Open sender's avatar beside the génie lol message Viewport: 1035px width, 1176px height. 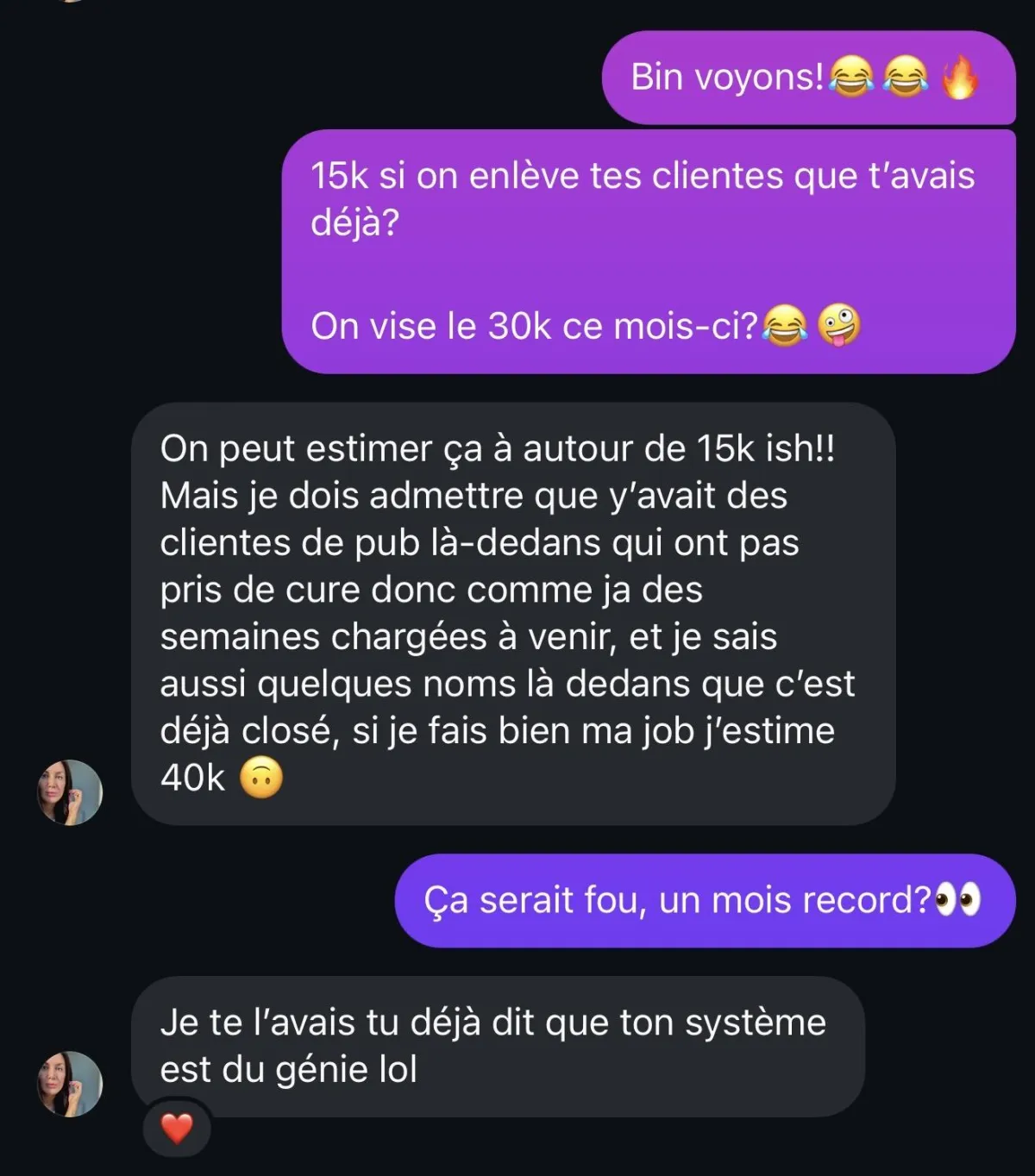[x=70, y=1084]
